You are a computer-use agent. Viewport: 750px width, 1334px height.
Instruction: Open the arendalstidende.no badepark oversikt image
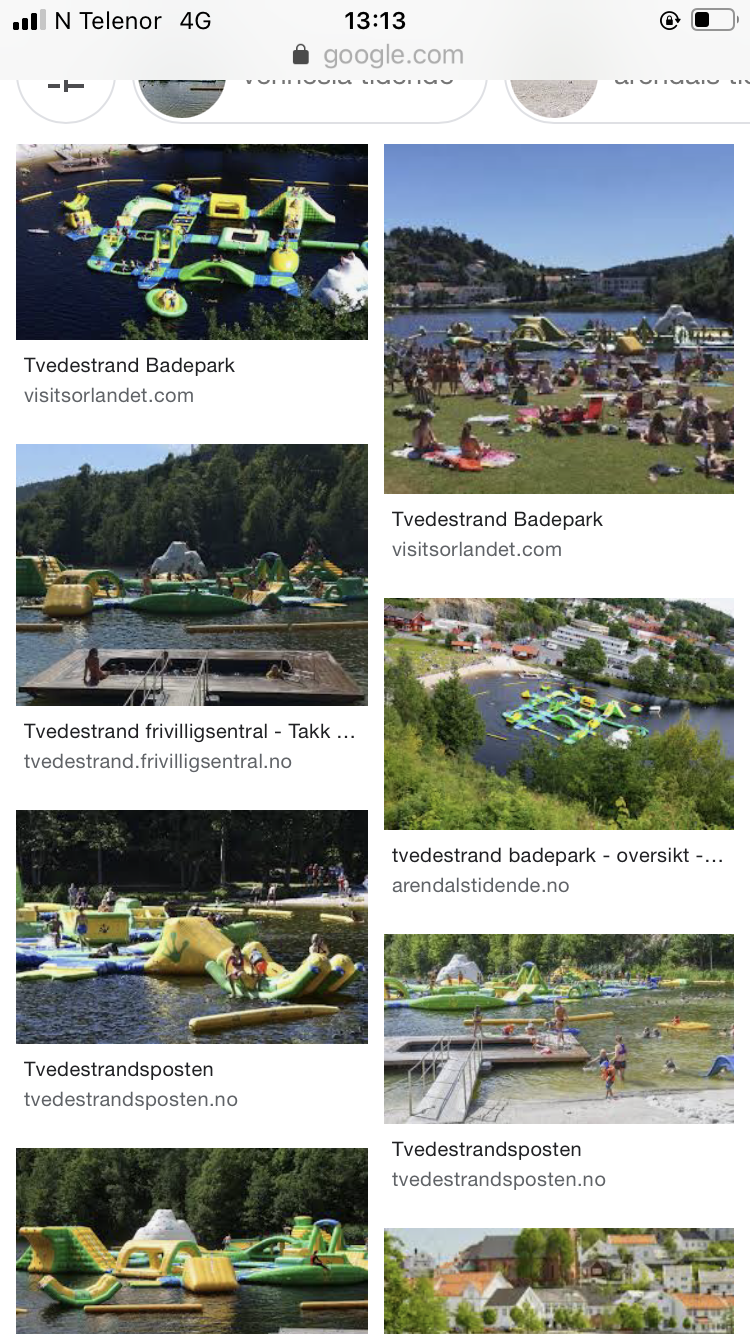[x=559, y=714]
